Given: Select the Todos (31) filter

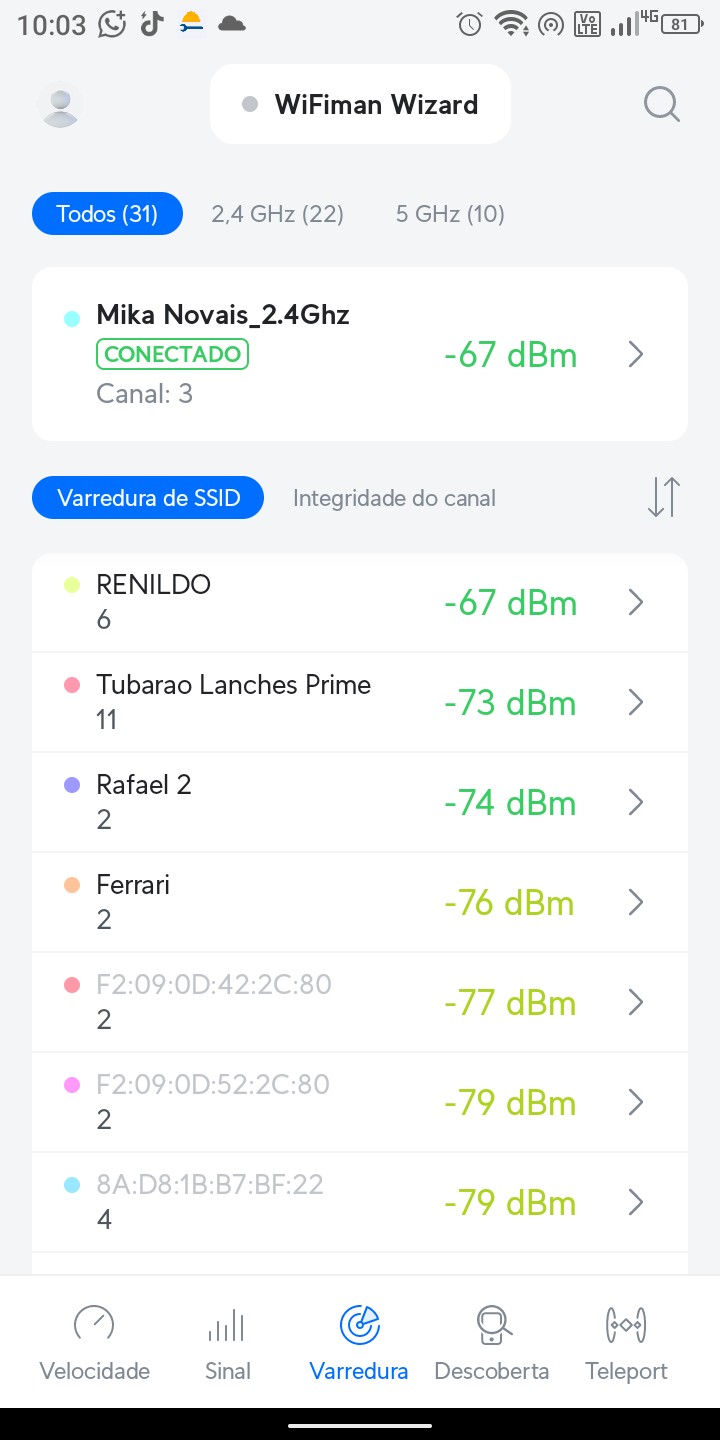Looking at the screenshot, I should point(107,214).
